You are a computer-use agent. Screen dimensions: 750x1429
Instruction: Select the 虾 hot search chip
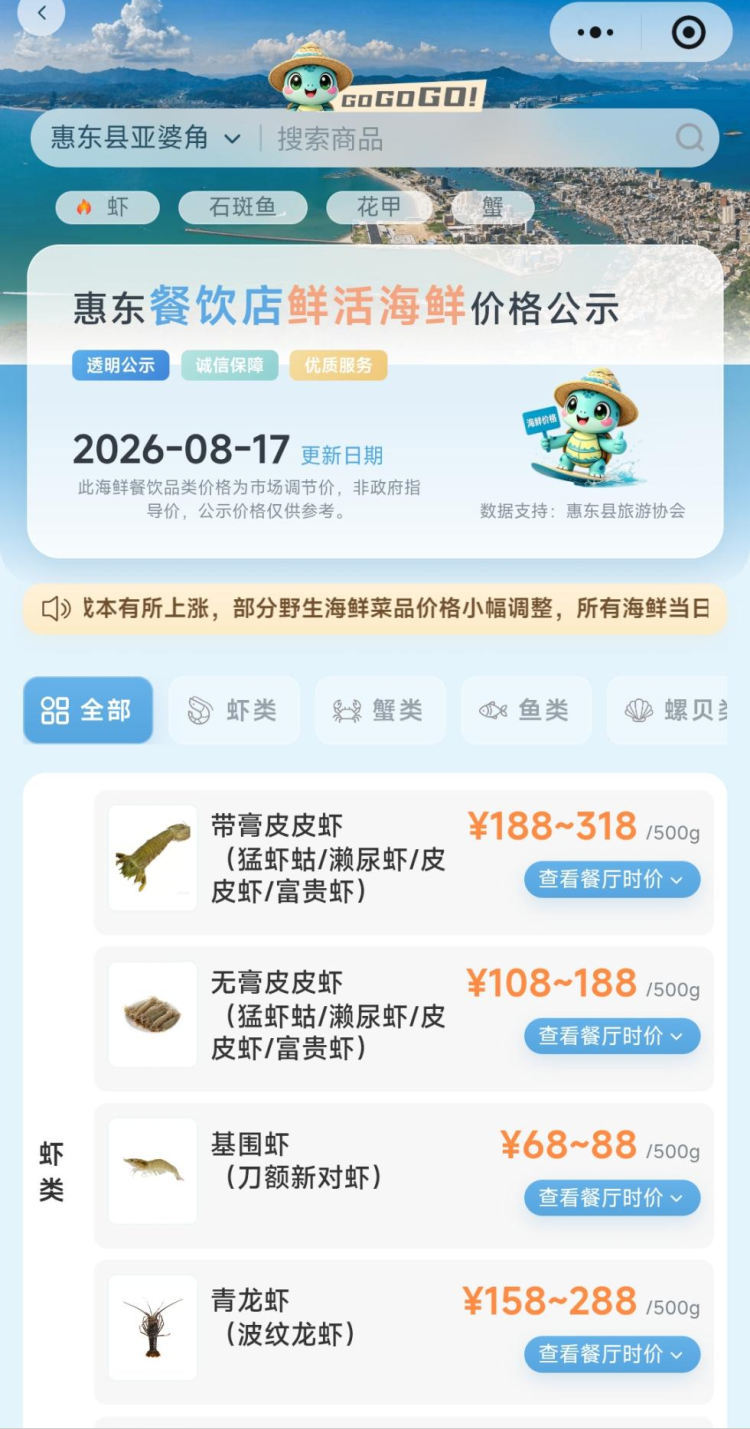107,207
